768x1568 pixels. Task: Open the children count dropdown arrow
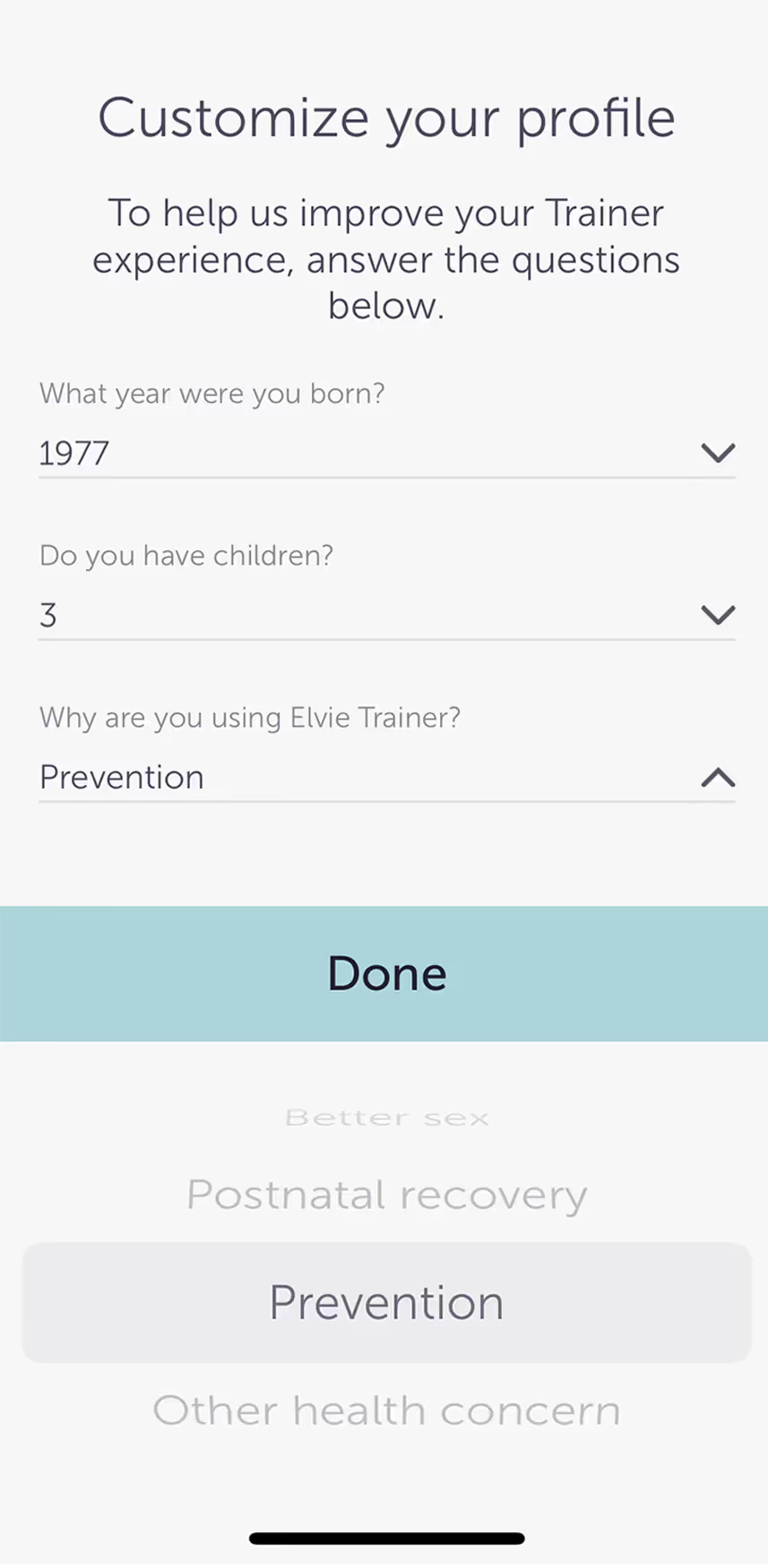[x=717, y=616]
